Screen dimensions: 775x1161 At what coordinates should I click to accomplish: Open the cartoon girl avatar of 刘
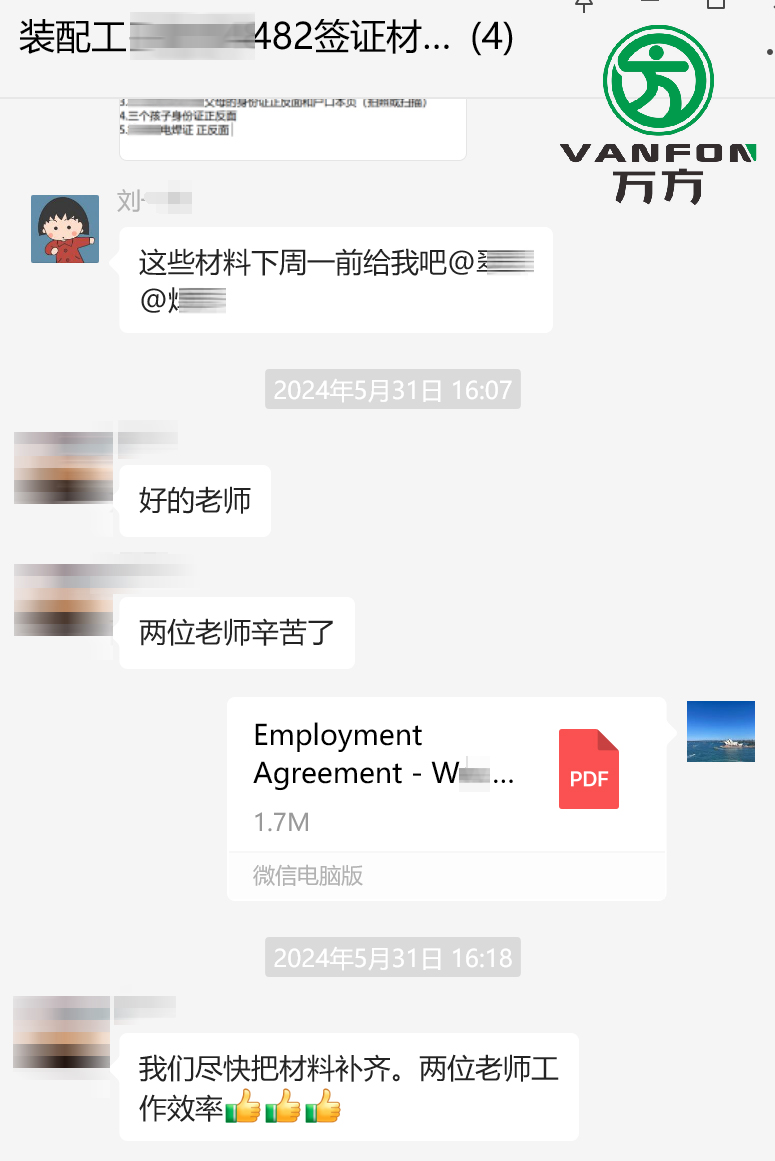[x=65, y=229]
